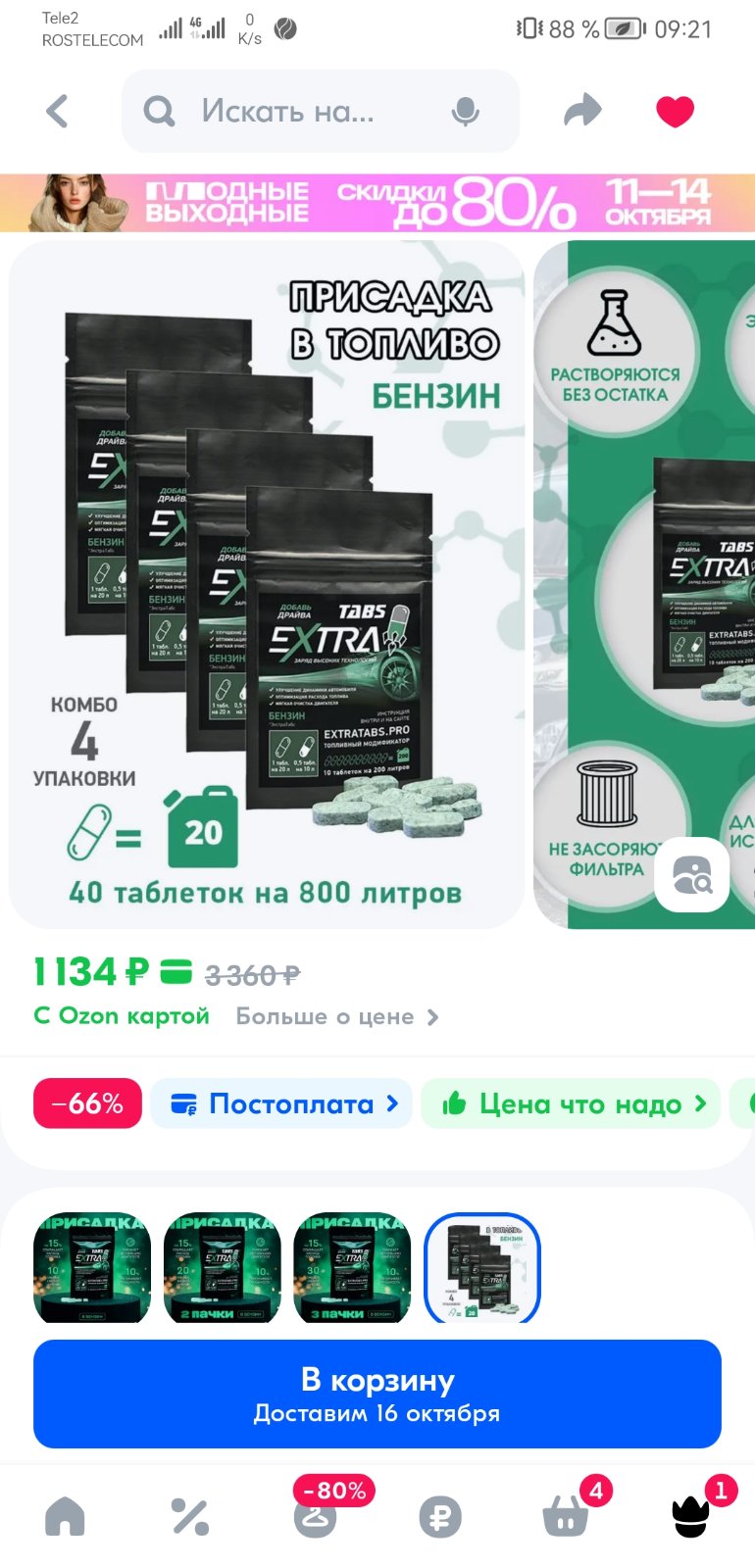Add to cart with 'В корзину'
755x1568 pixels.
point(377,1394)
